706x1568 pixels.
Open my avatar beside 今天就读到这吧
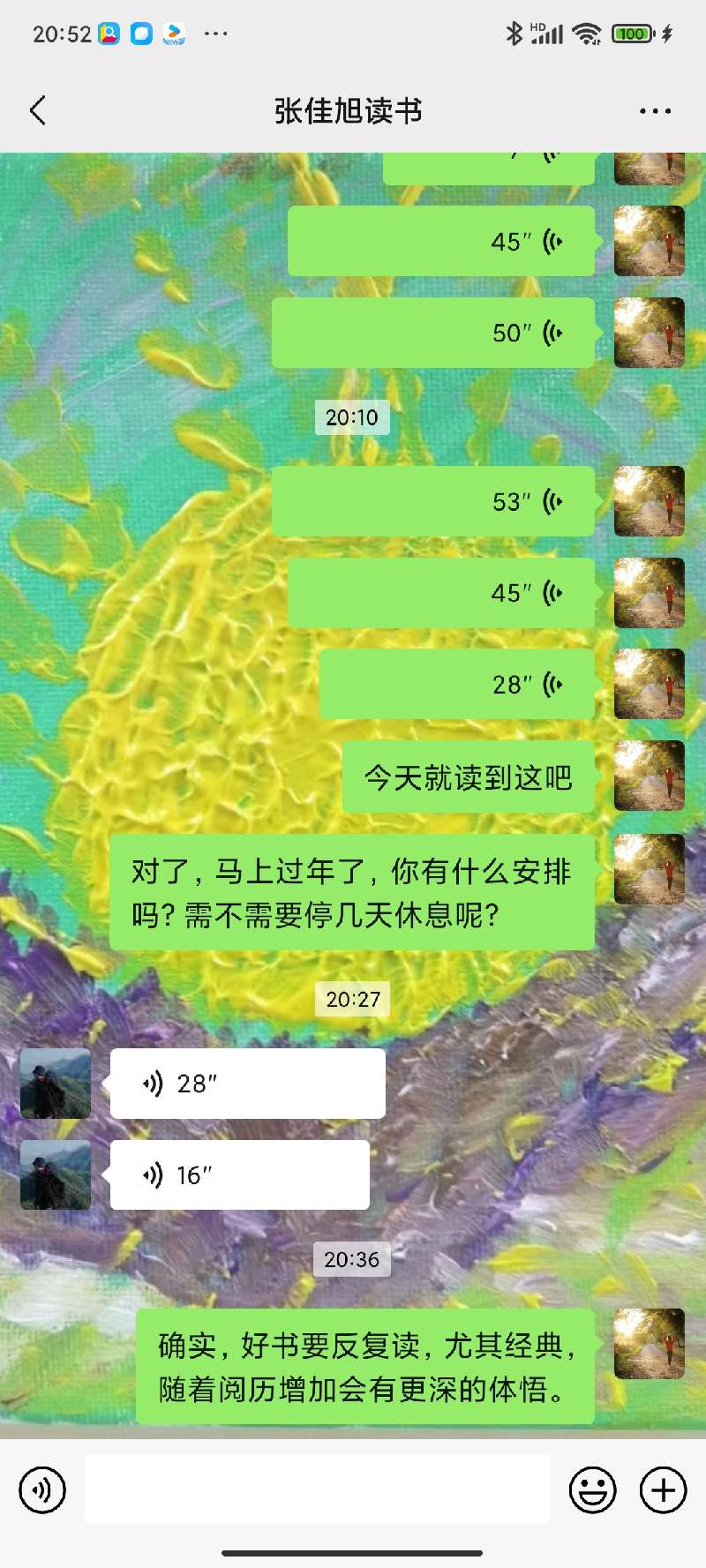coord(649,776)
